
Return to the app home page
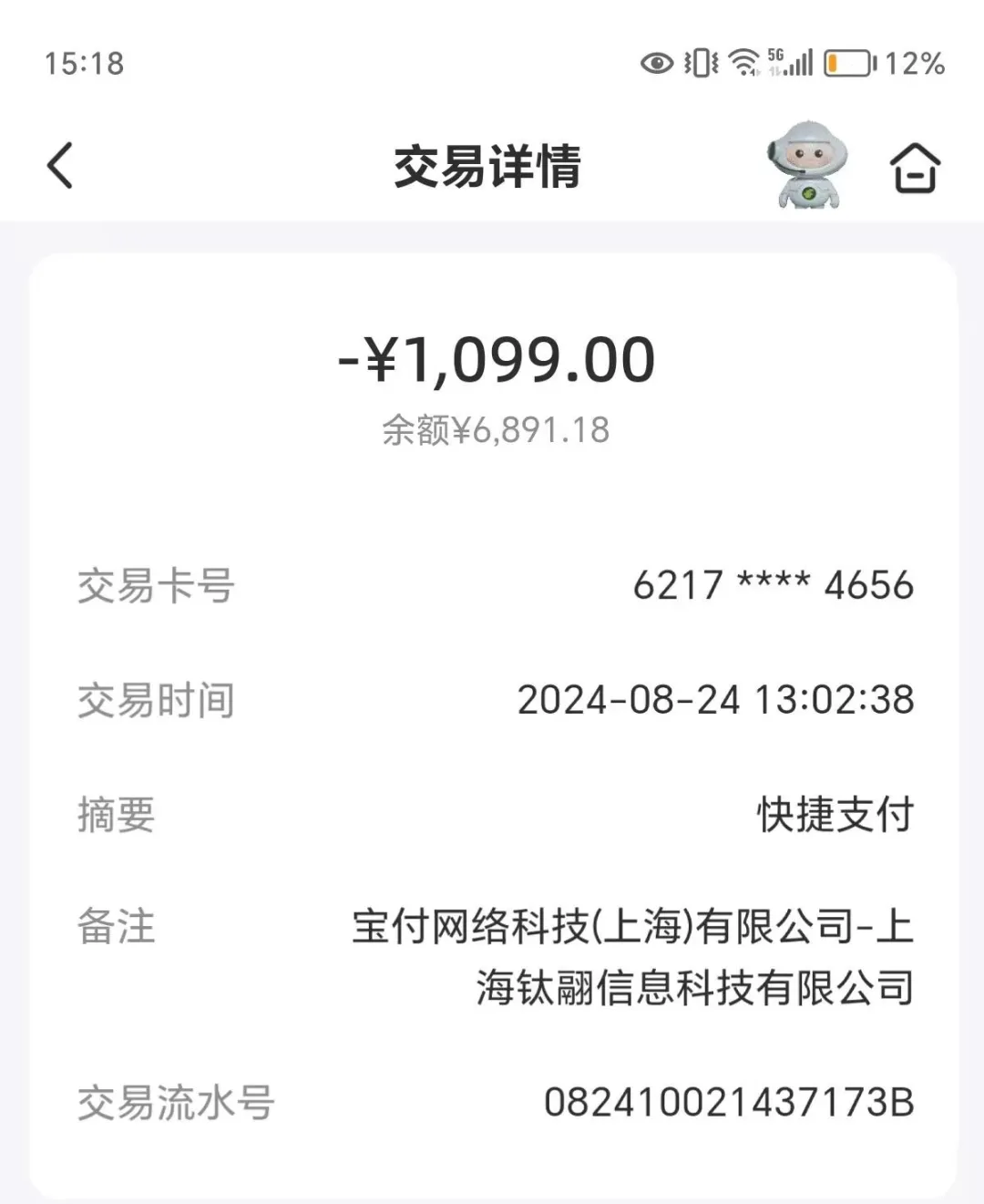tap(914, 169)
